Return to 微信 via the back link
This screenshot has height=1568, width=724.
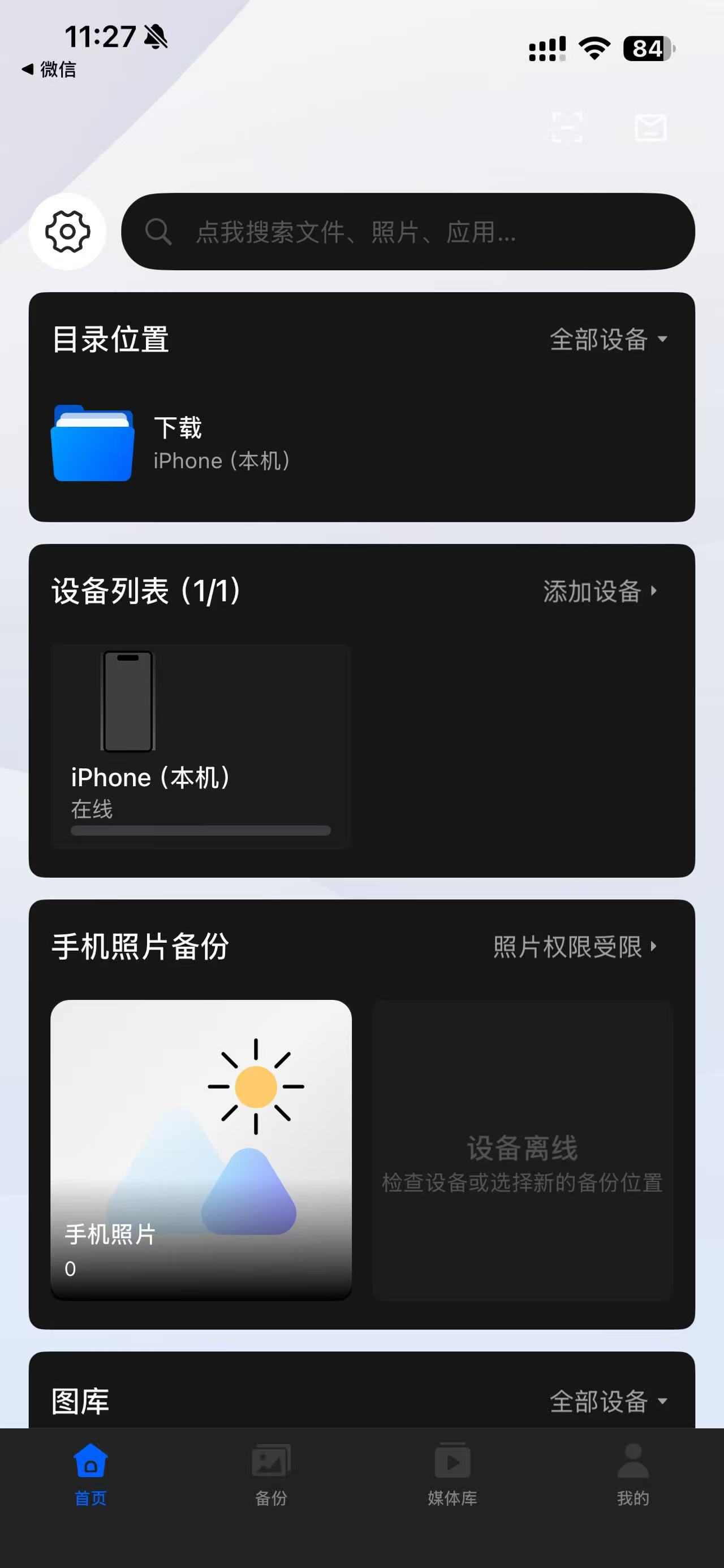(50, 70)
